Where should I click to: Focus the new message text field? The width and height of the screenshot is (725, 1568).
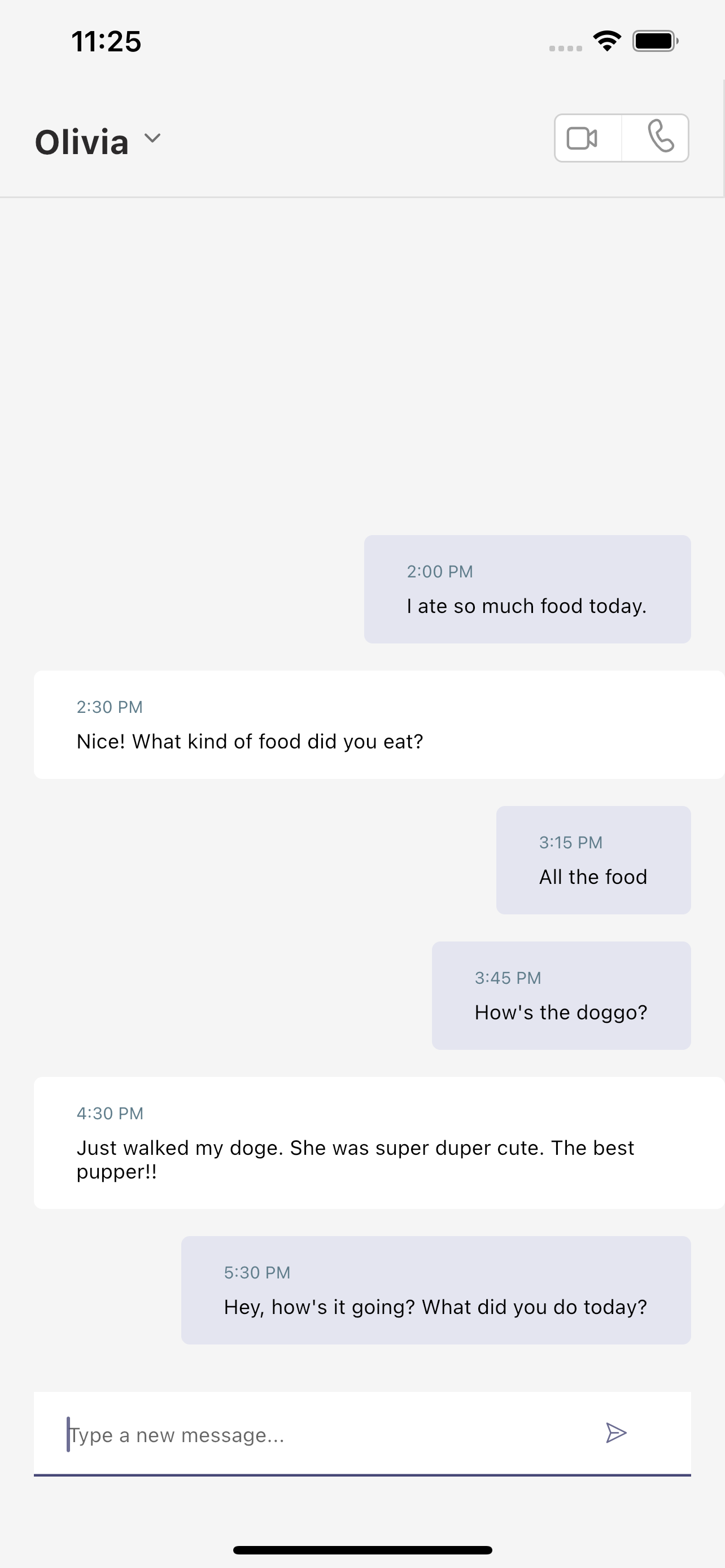pos(317,1435)
